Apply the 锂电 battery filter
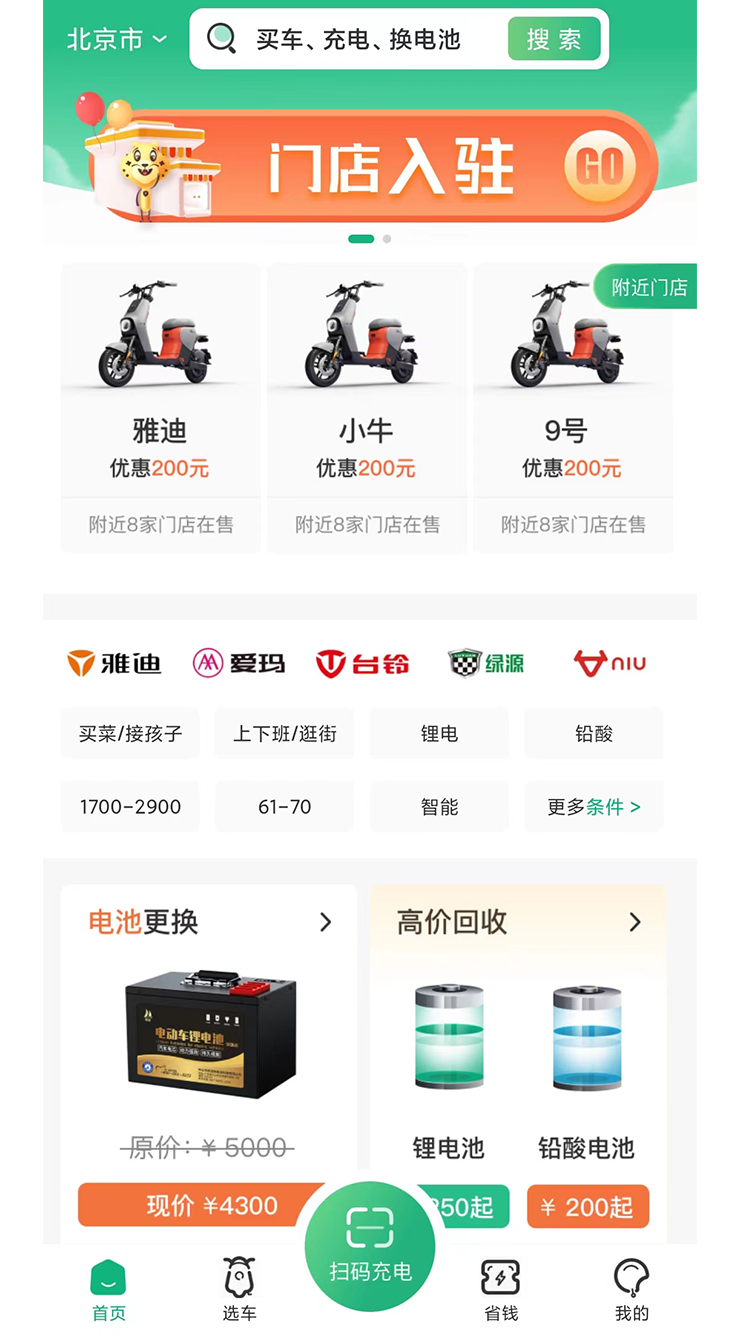 439,734
